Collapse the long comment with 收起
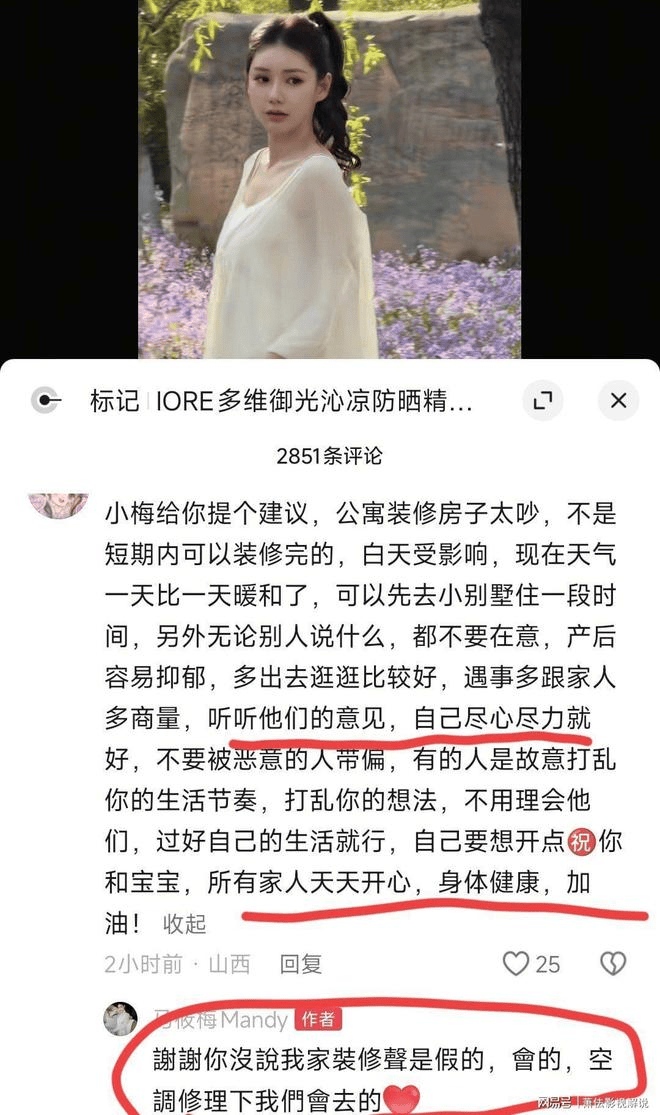Screen dimensions: 660x1115 point(185,922)
